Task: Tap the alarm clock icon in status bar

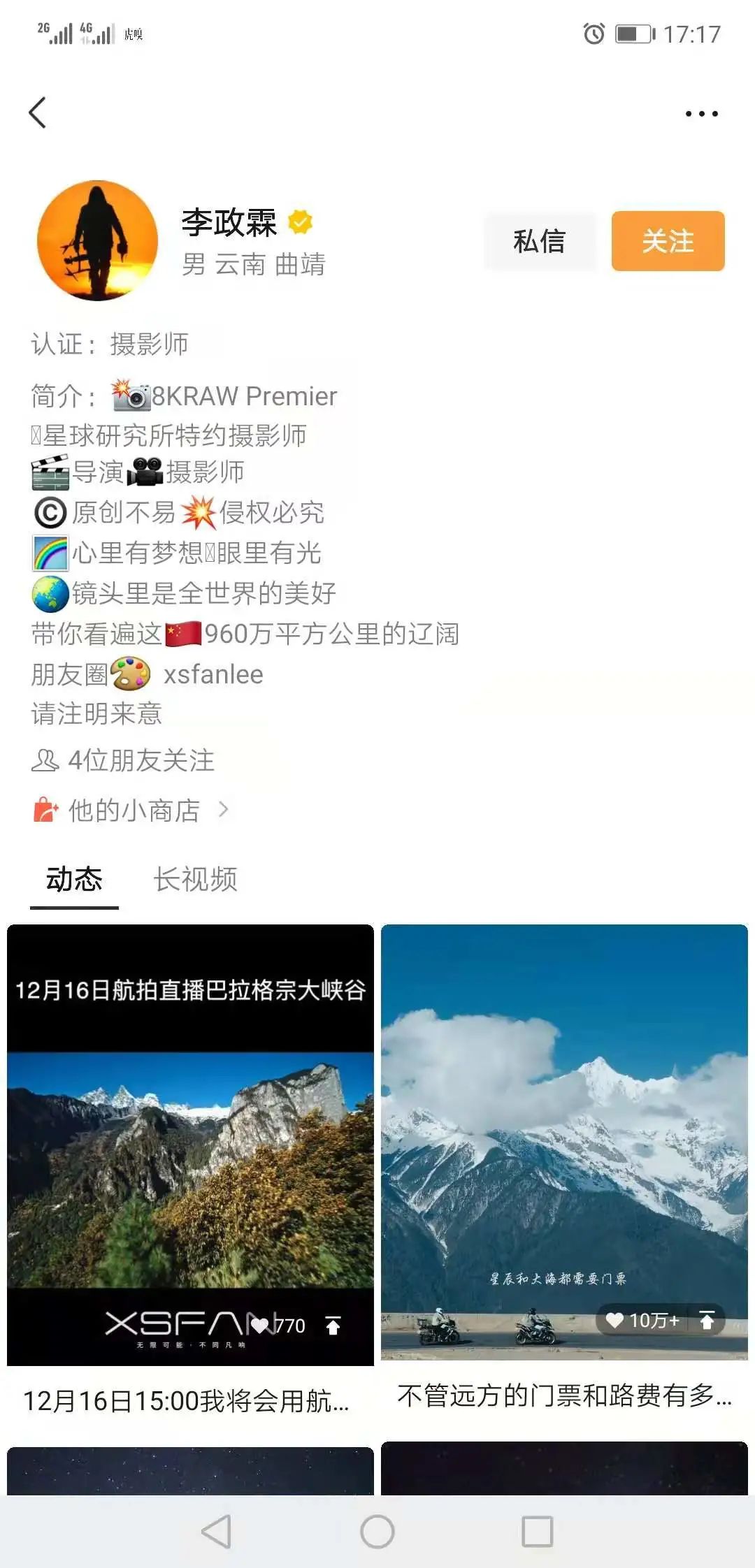Action: tap(593, 33)
